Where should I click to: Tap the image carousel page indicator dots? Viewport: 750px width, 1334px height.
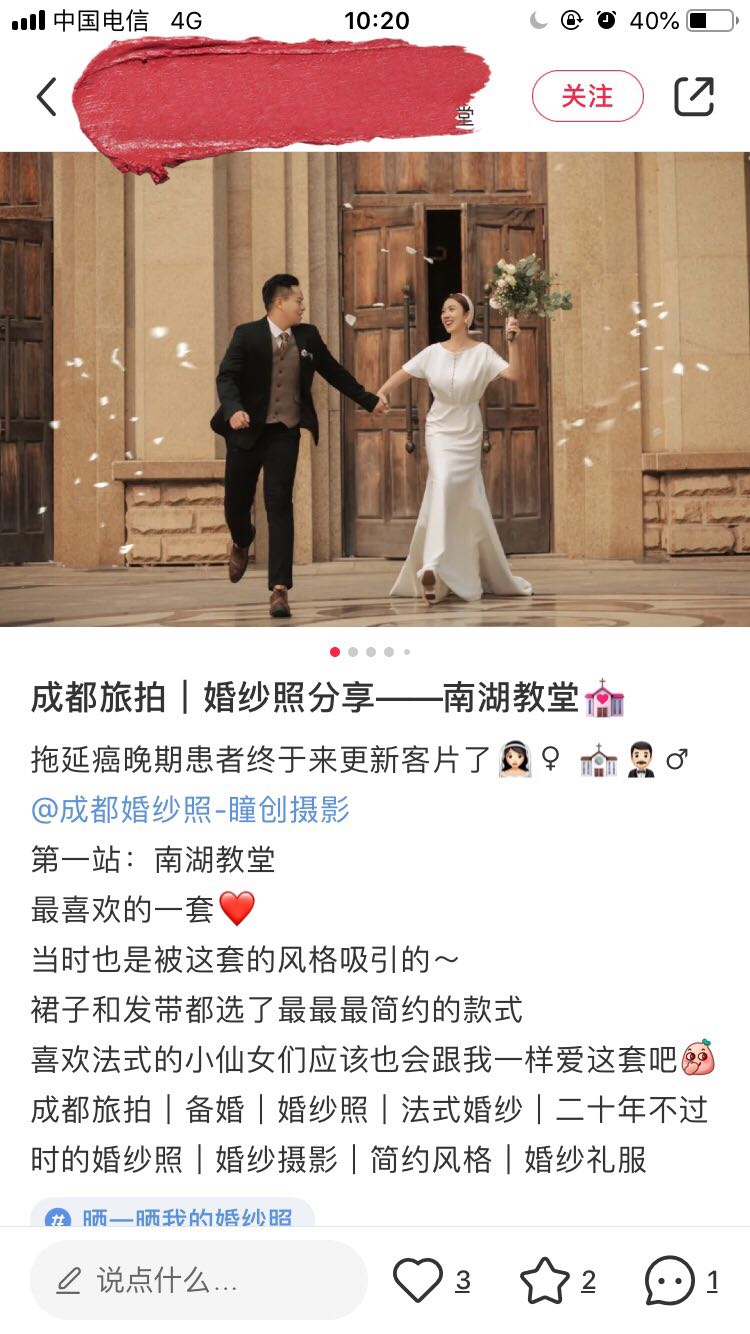pyautogui.click(x=370, y=652)
